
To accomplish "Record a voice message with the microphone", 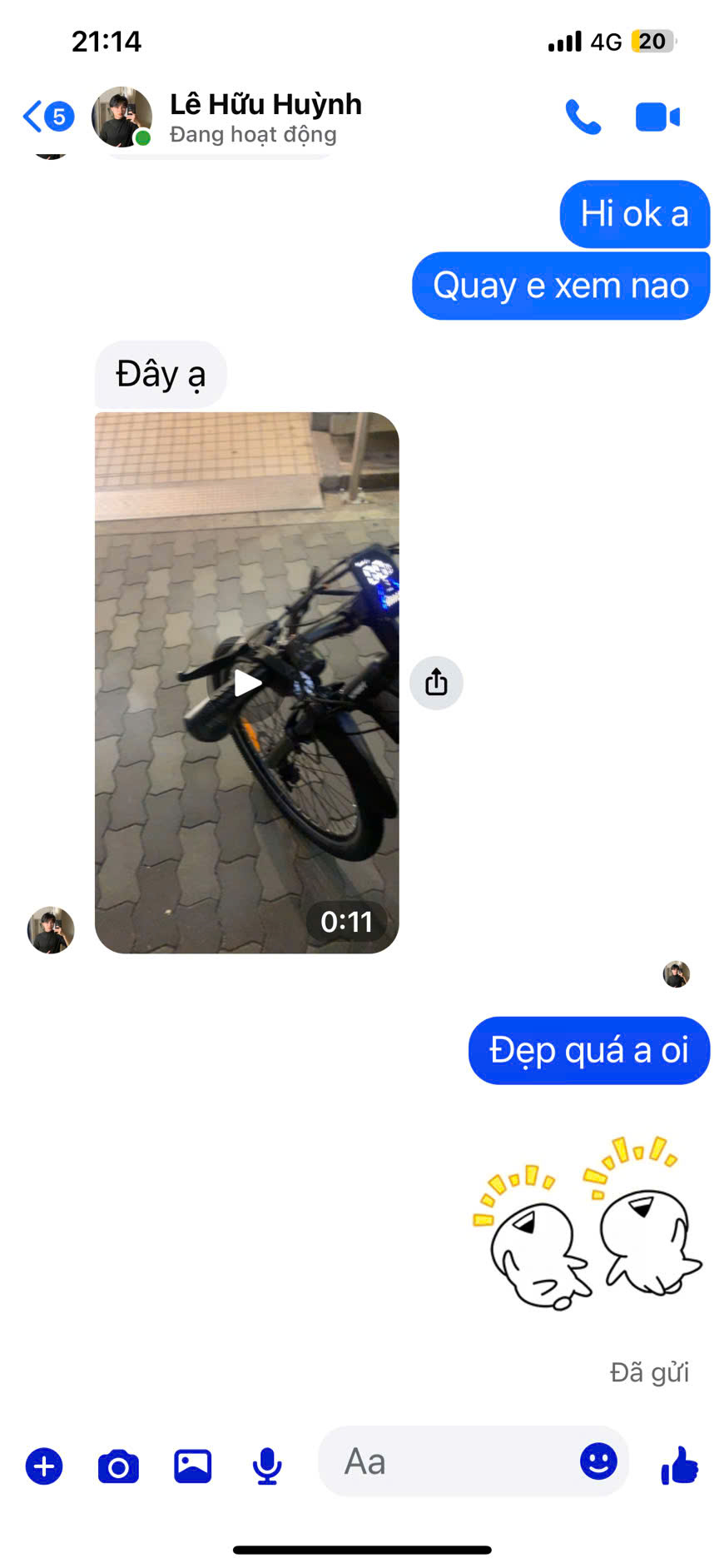I will point(267,1466).
